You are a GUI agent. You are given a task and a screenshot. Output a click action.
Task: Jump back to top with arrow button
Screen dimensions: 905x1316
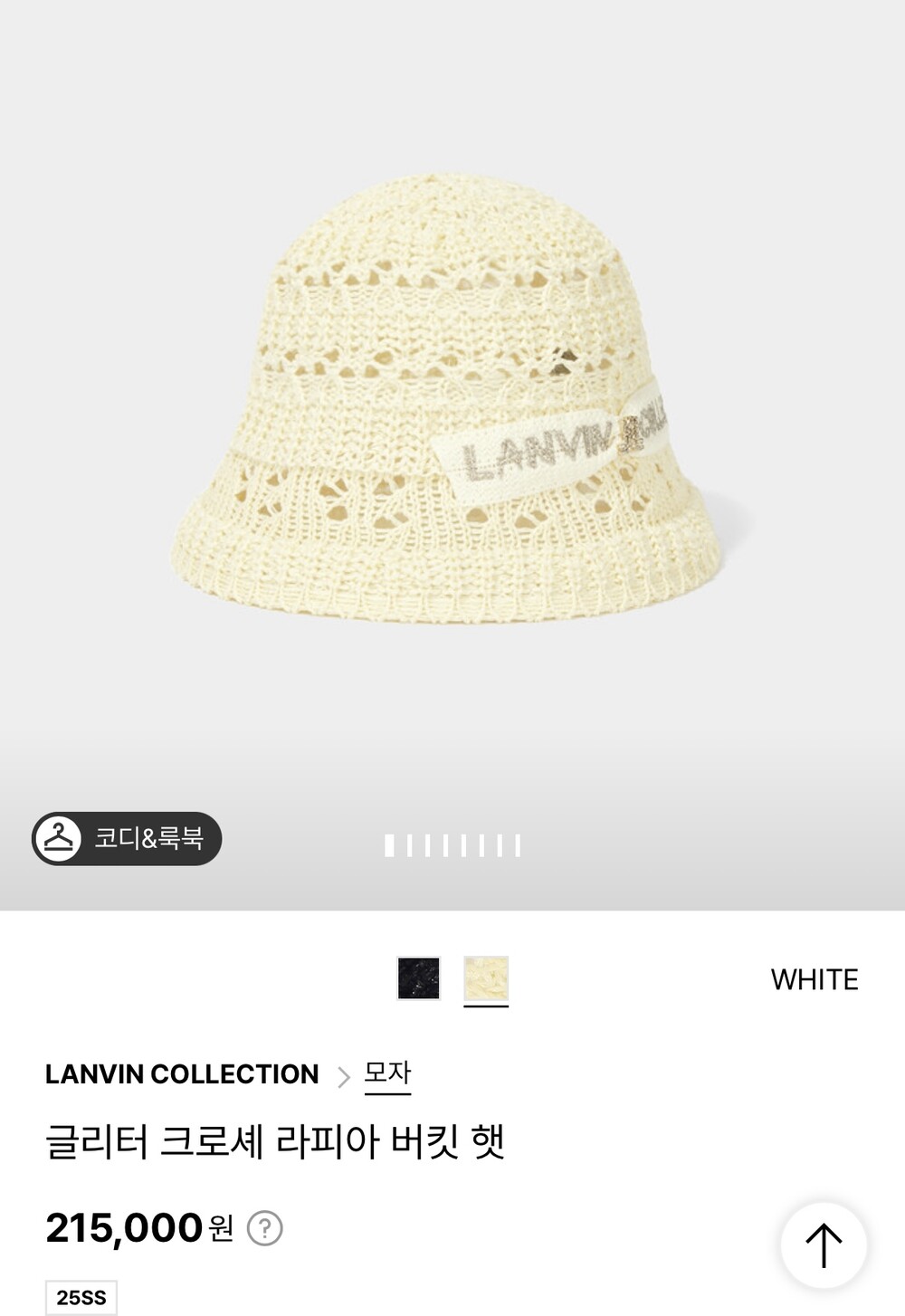pyautogui.click(x=824, y=1245)
